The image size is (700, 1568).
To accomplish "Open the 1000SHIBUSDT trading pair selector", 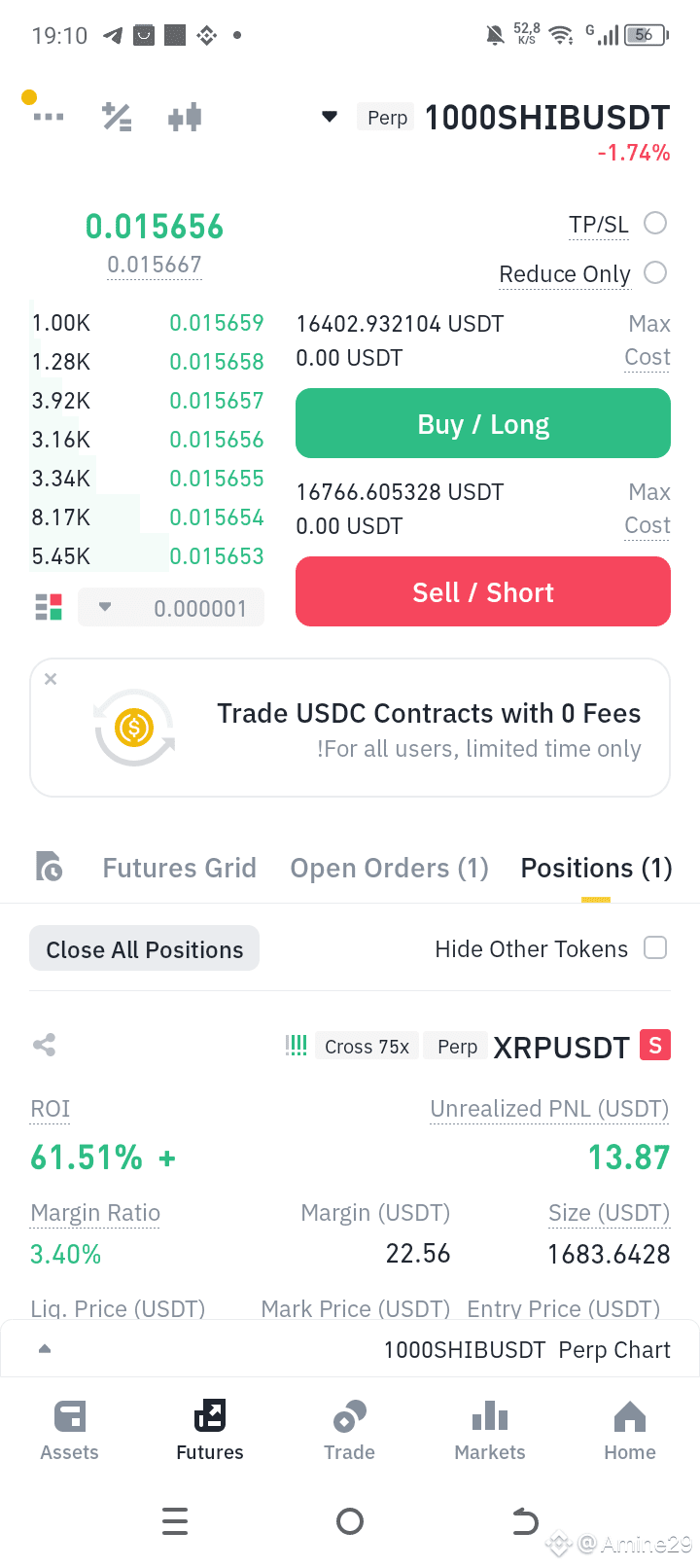I will click(x=496, y=118).
